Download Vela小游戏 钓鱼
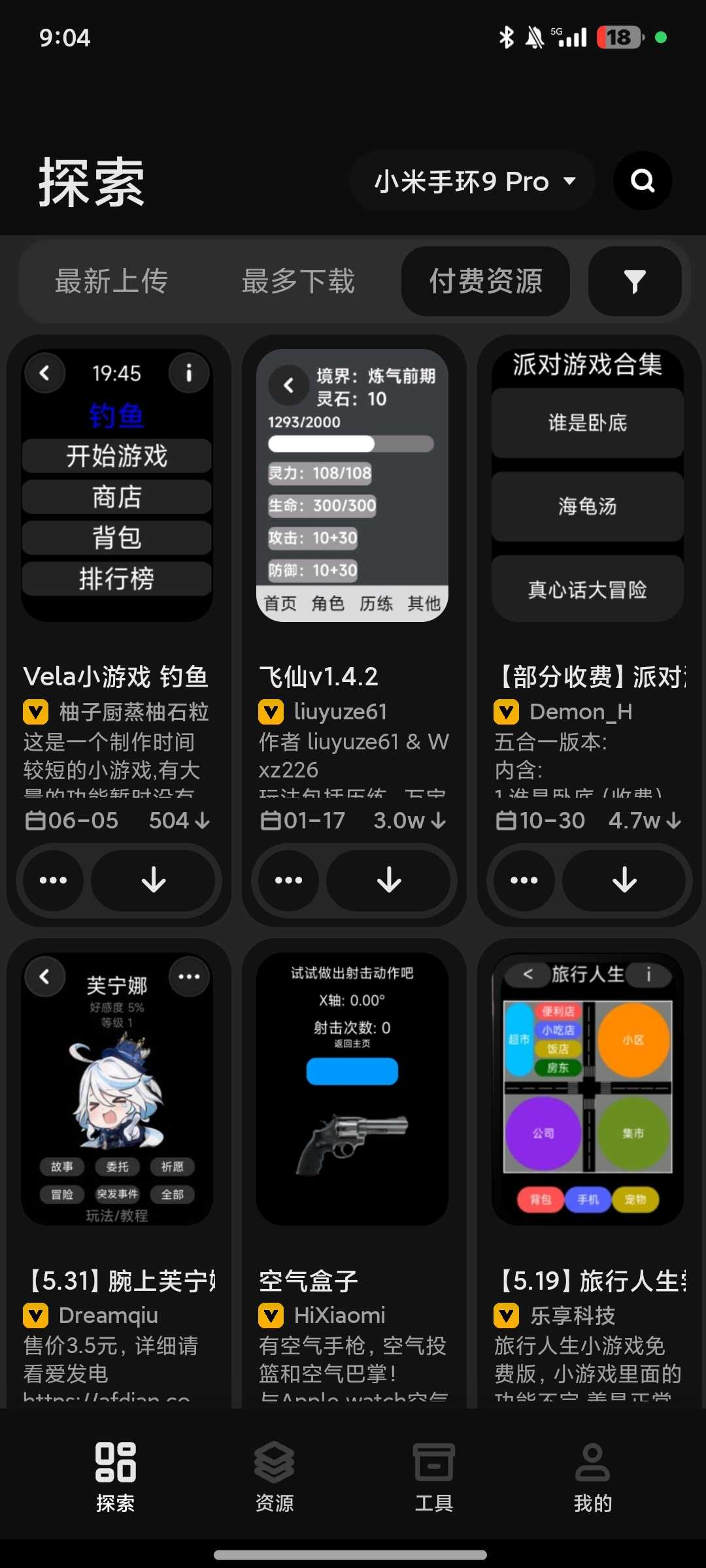 pos(154,880)
